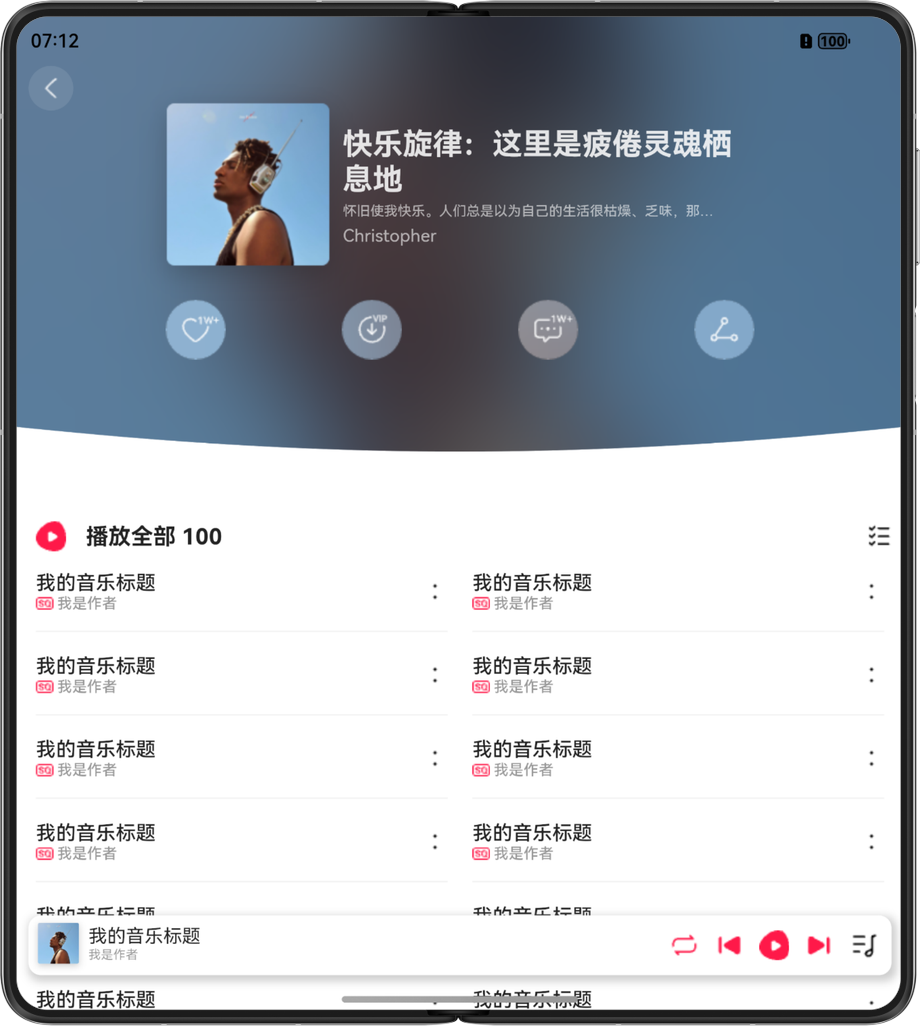Open the mini player album thumbnail
This screenshot has height=1026, width=920.
click(x=59, y=944)
